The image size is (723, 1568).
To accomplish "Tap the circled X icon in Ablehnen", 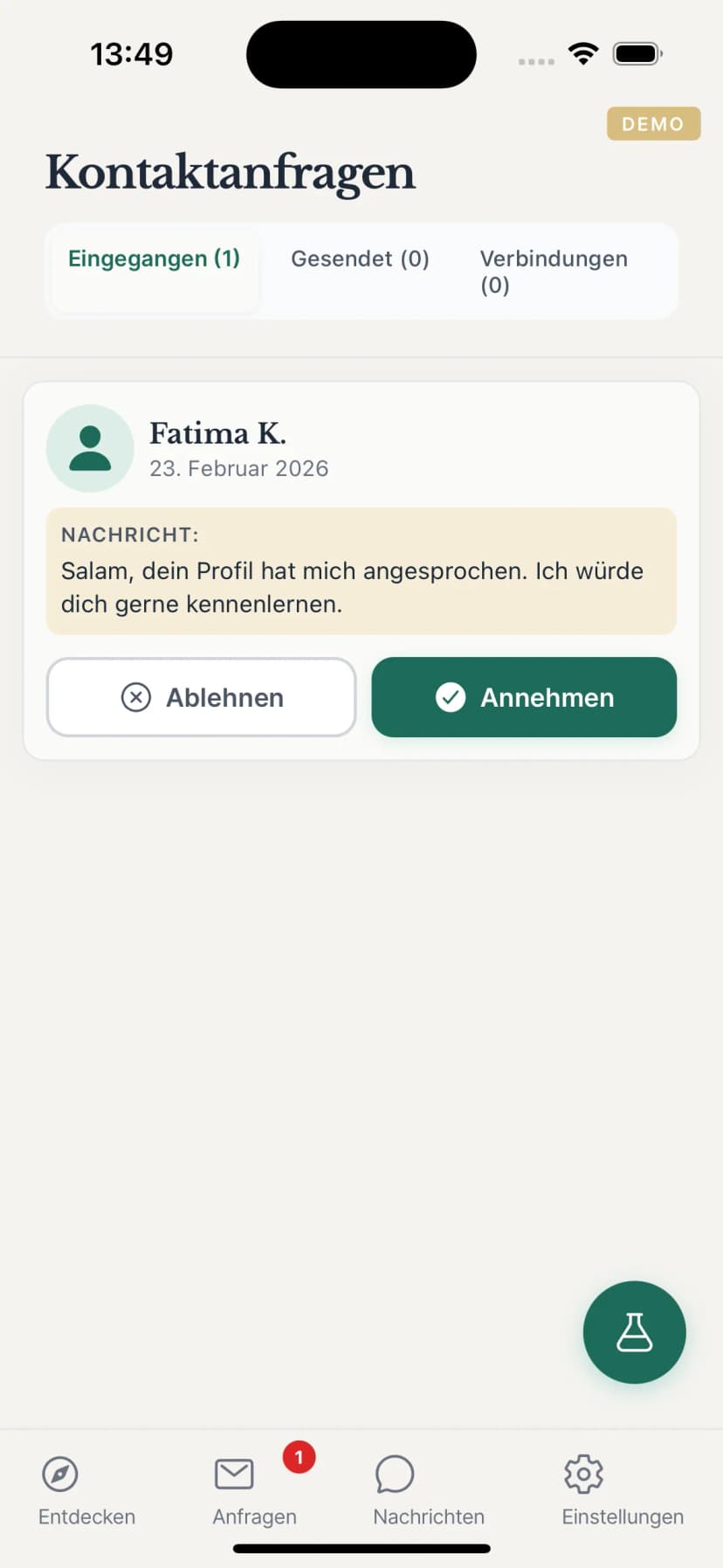I will [135, 697].
